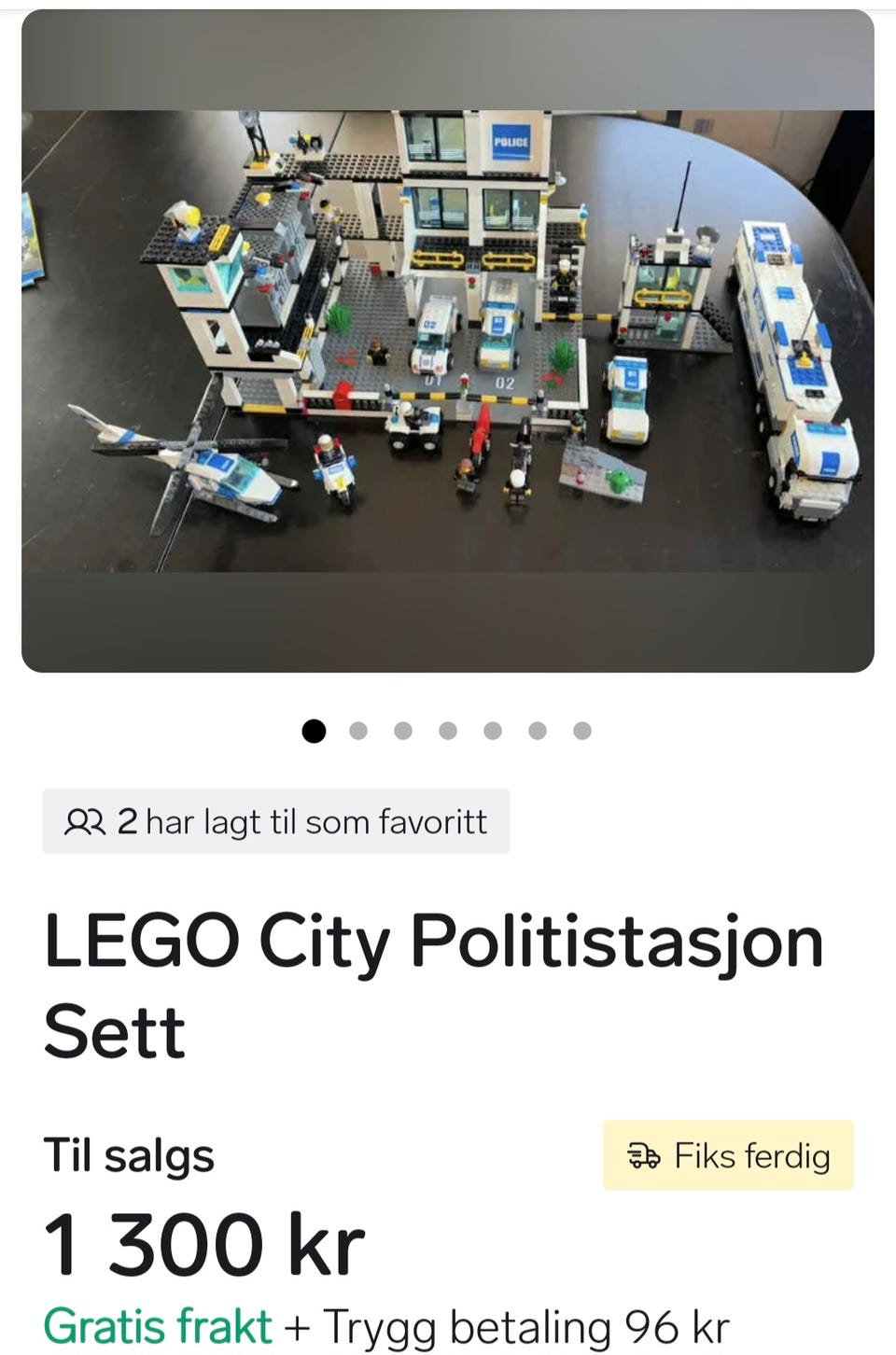896x1355 pixels.
Task: Select the third carousel dot
Action: pos(402,730)
